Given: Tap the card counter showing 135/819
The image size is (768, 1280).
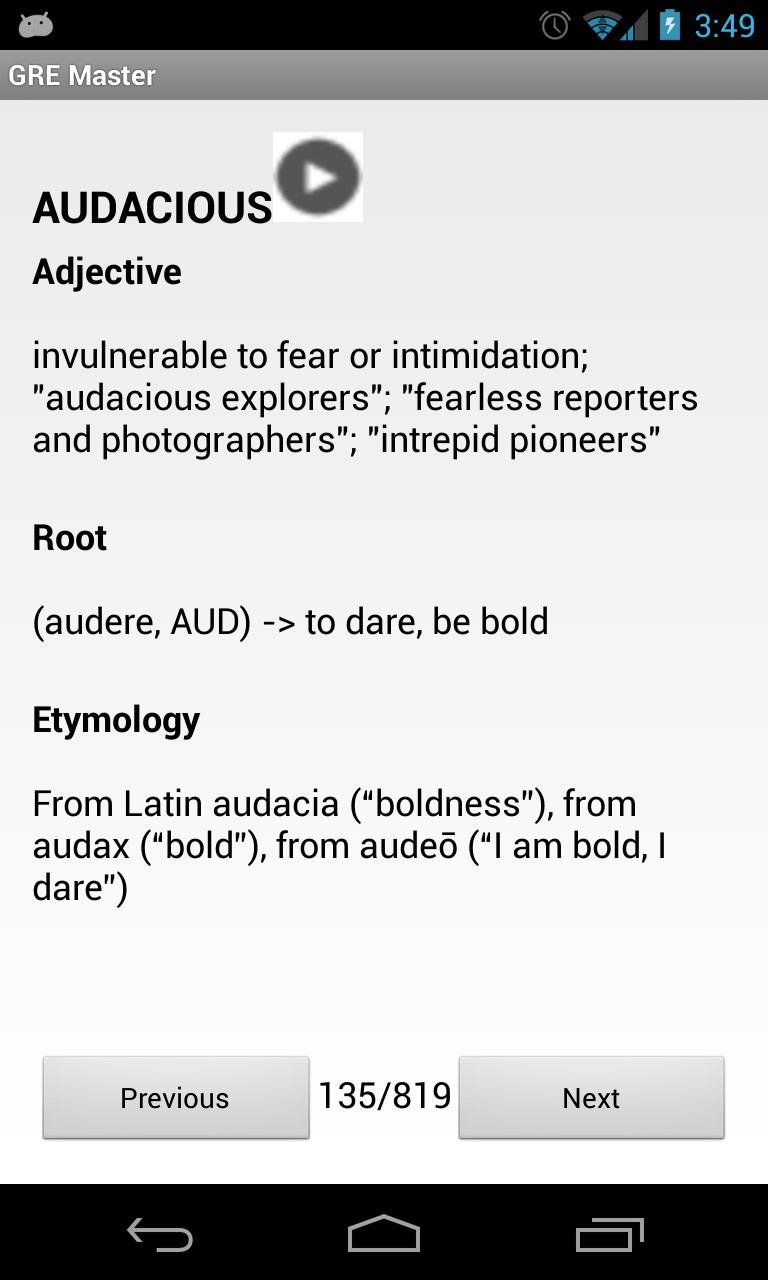Looking at the screenshot, I should pyautogui.click(x=384, y=1095).
